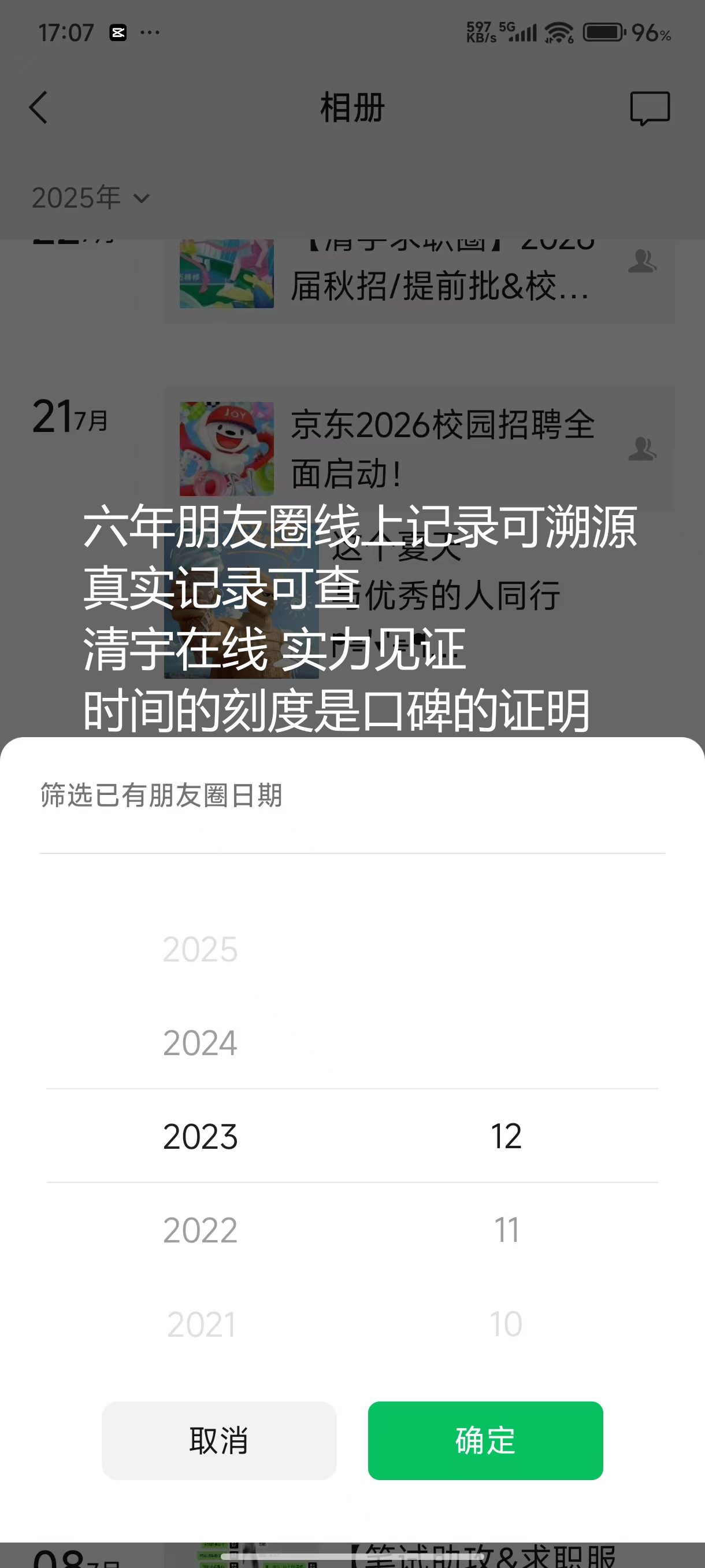Select year 2022 in the picker
Screen dimensions: 705x1568
pyautogui.click(x=200, y=1230)
